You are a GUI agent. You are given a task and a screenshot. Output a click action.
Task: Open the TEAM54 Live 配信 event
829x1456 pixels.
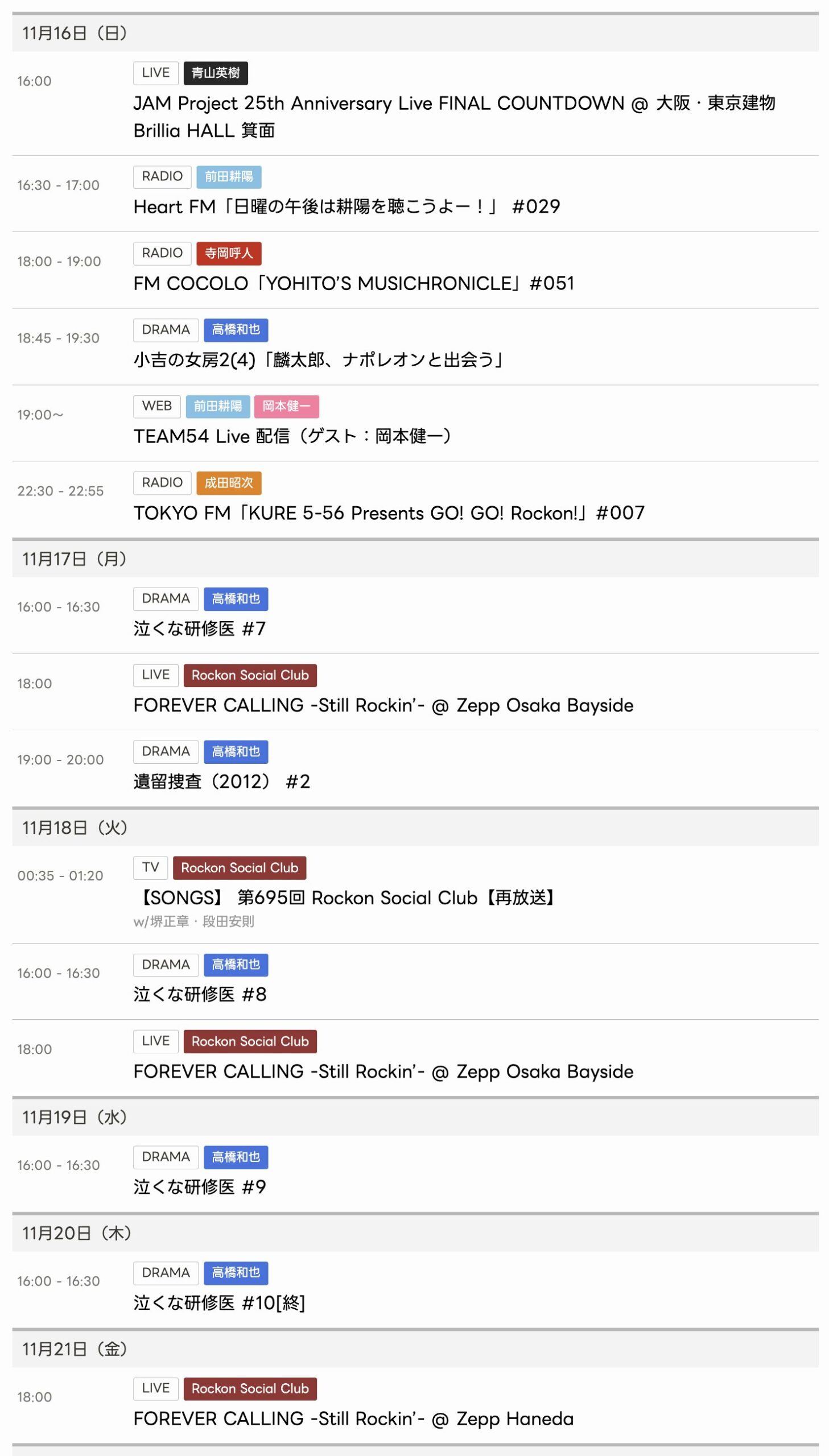tap(292, 436)
